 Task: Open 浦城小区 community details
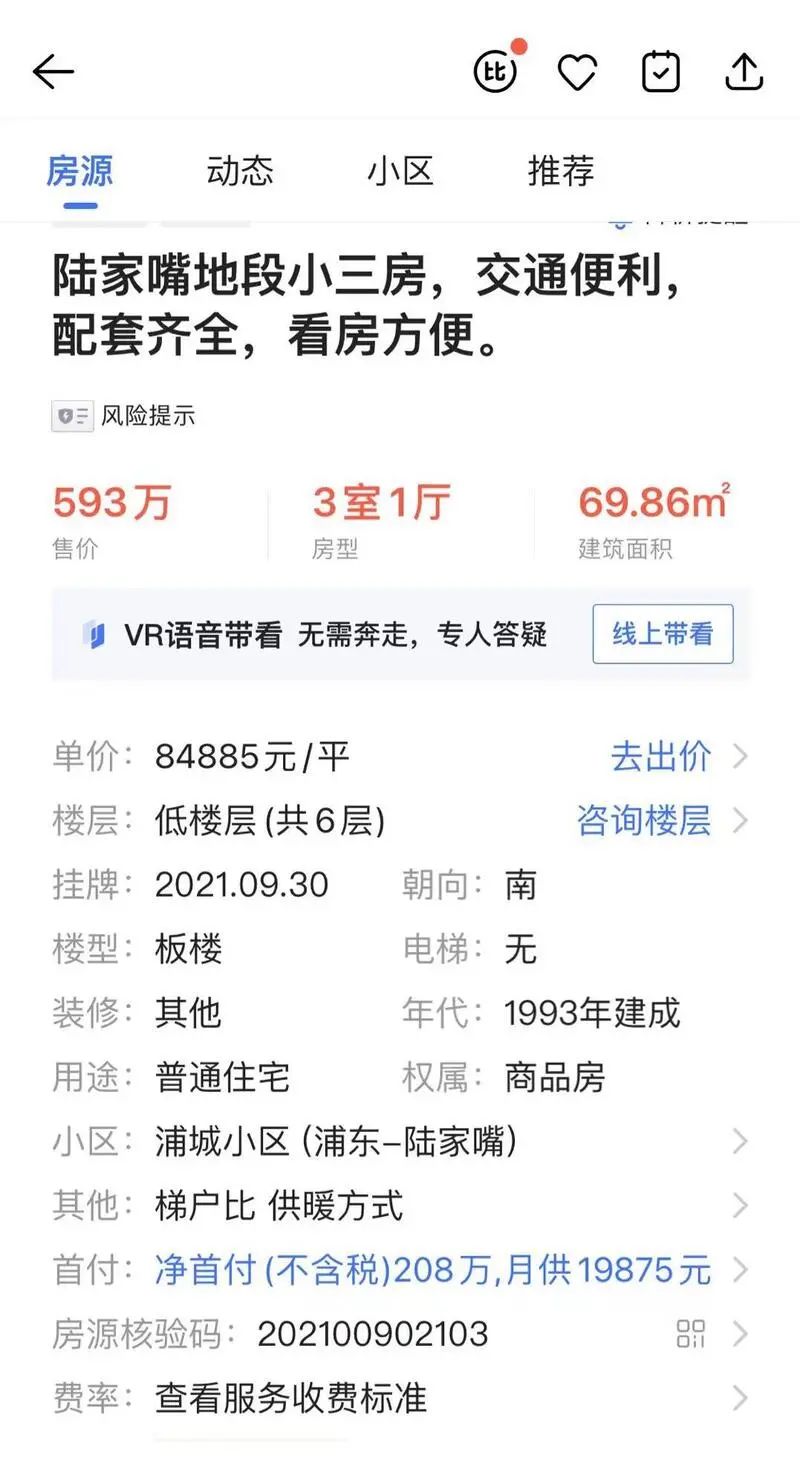click(400, 1141)
